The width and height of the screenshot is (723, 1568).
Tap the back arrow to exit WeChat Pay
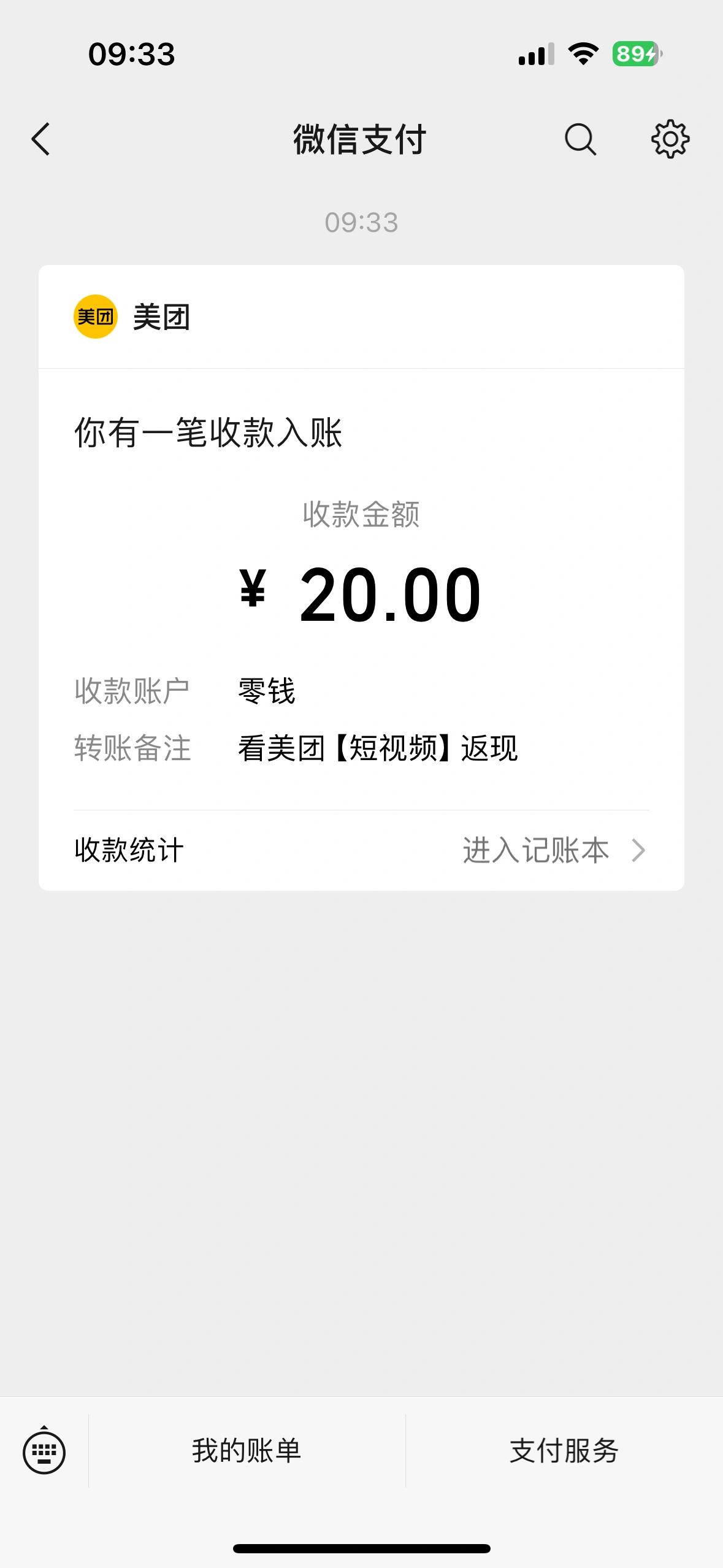coord(41,140)
